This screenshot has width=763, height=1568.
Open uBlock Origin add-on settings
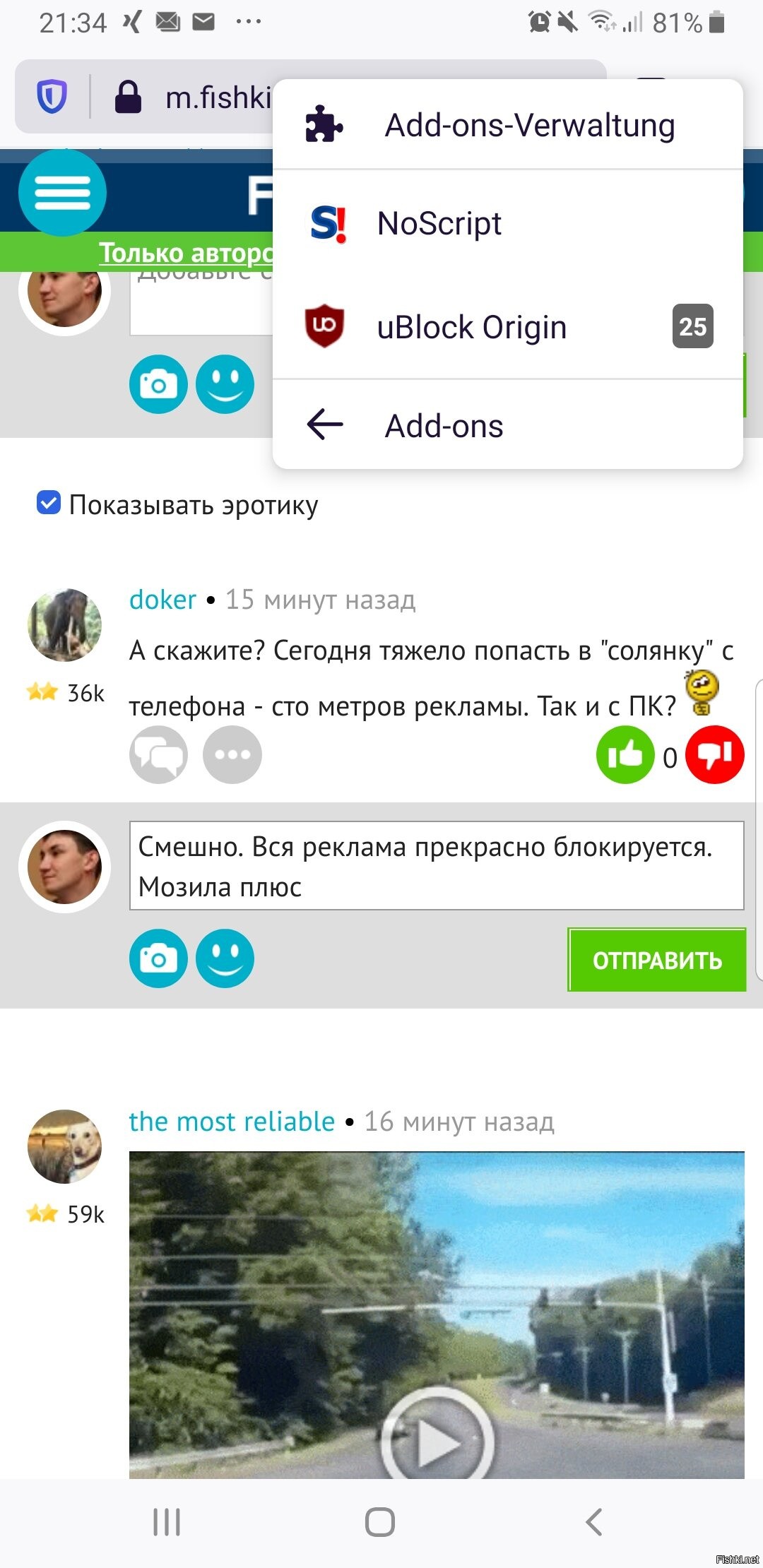tap(507, 327)
